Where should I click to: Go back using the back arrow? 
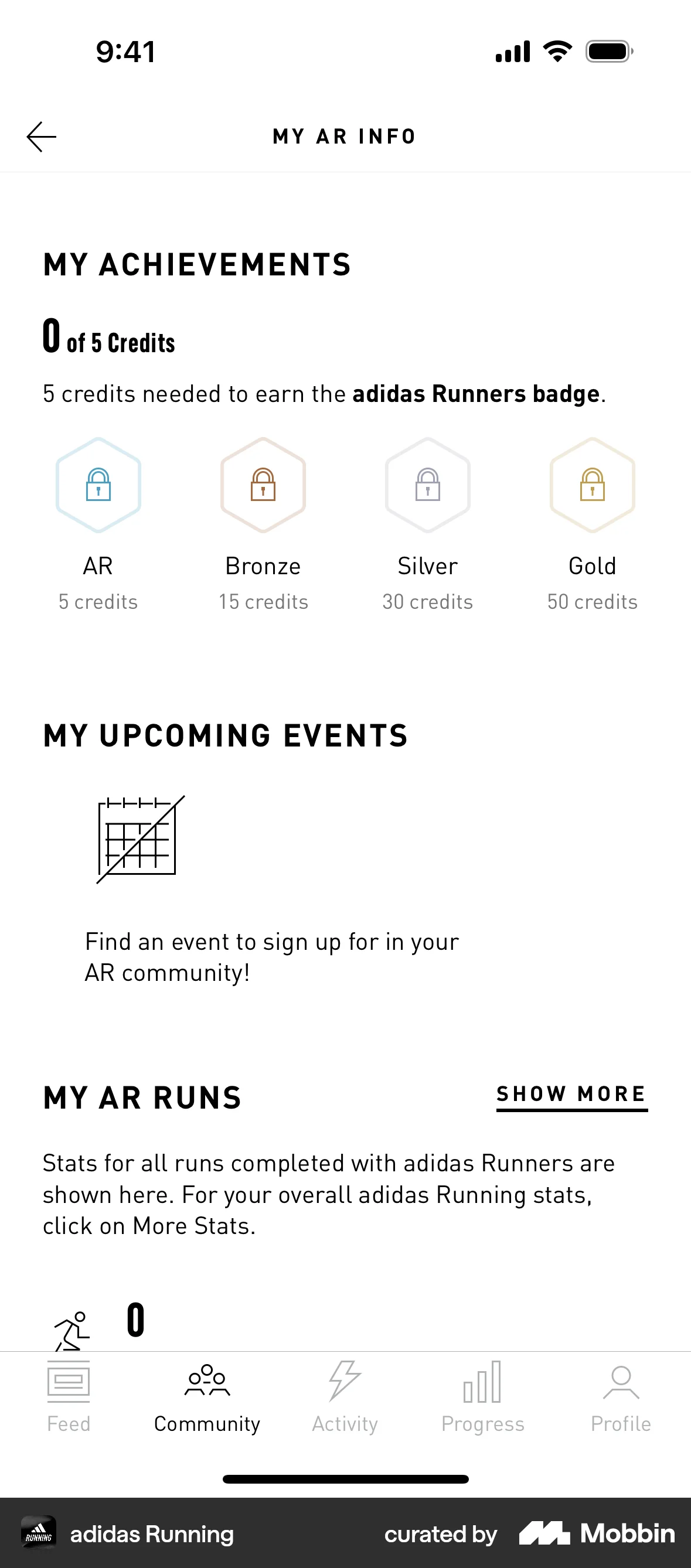(x=41, y=137)
